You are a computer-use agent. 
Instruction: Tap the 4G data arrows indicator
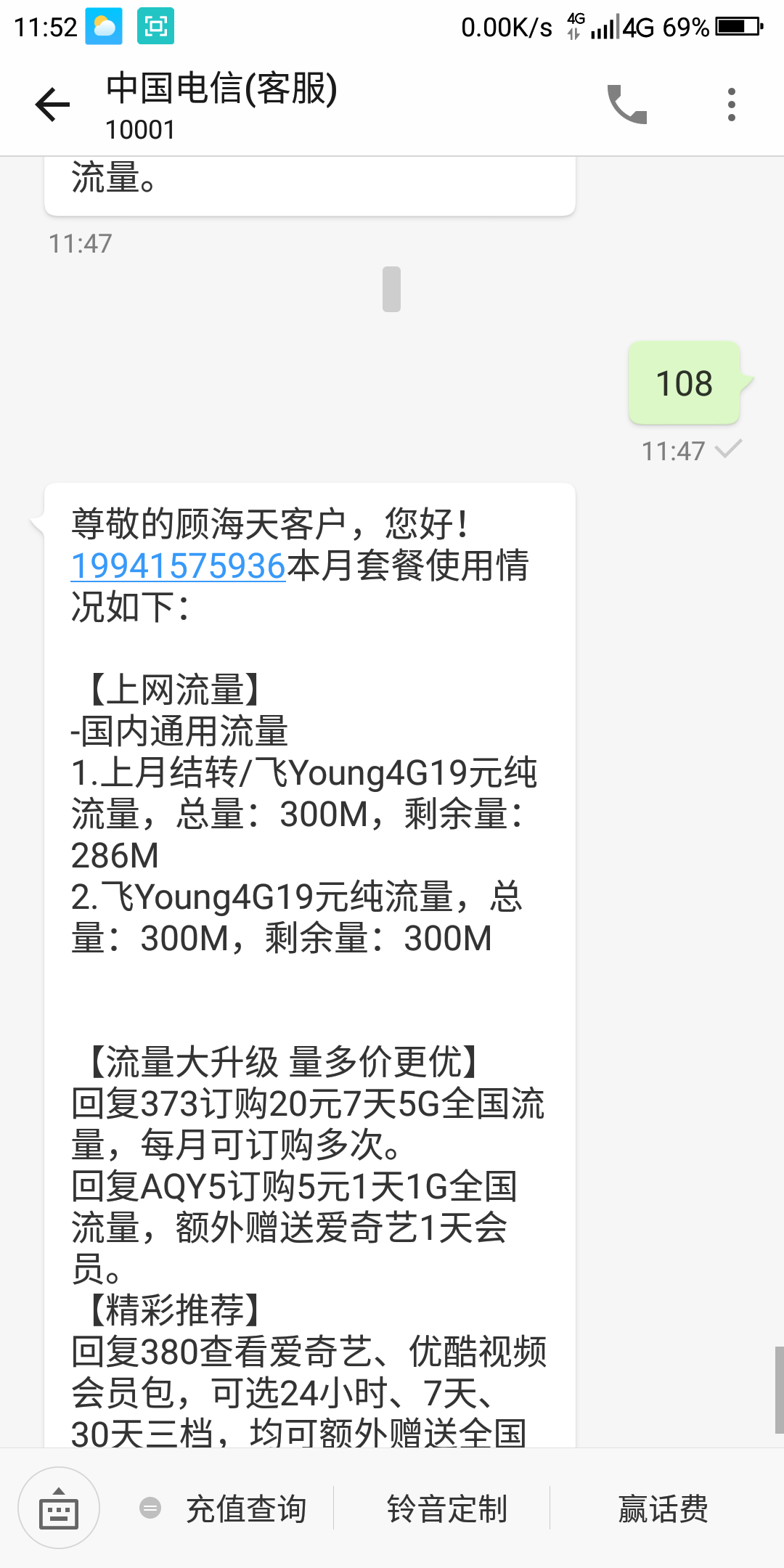[x=573, y=28]
